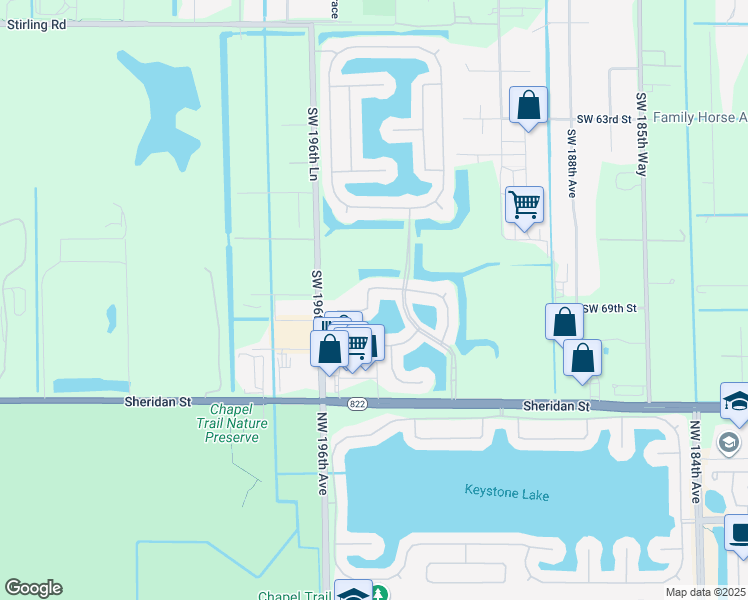The height and width of the screenshot is (600, 748).
Task: Tap the Chapel Trail Nature Preserve label
Action: (231, 423)
